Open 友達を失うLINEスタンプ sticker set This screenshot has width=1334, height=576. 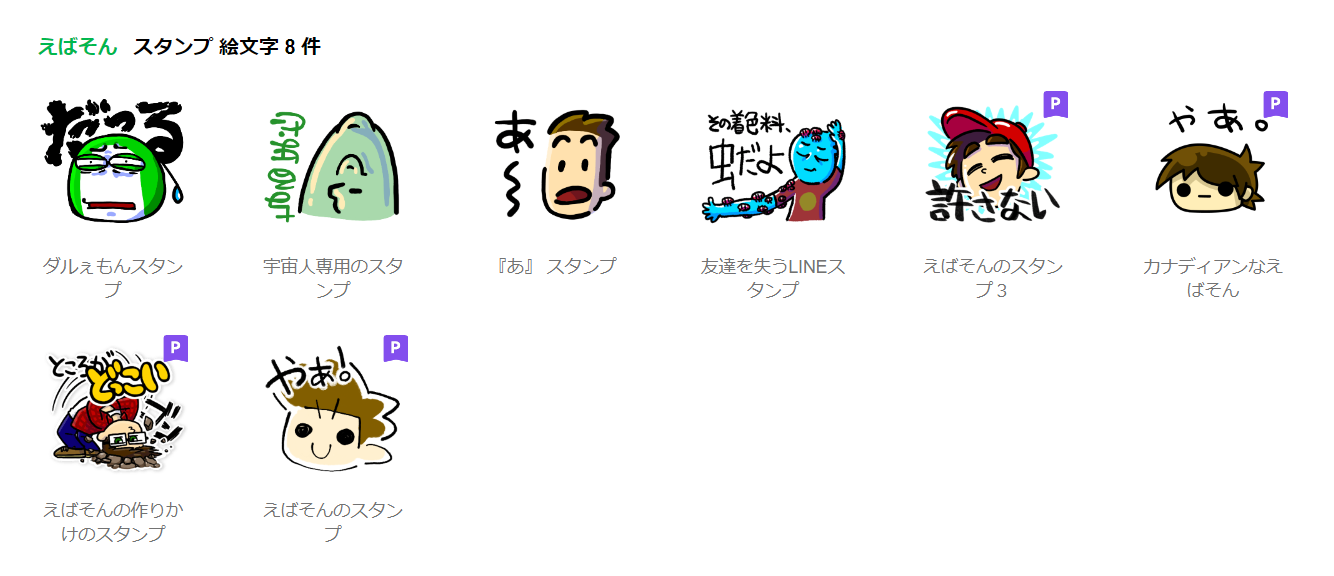(773, 163)
